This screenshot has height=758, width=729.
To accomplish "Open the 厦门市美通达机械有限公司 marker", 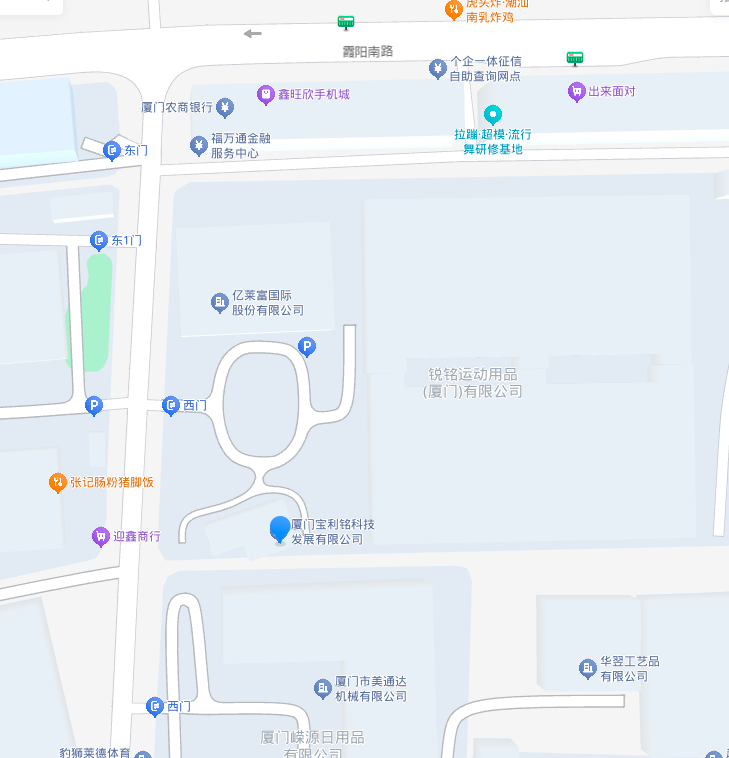I will pyautogui.click(x=321, y=688).
